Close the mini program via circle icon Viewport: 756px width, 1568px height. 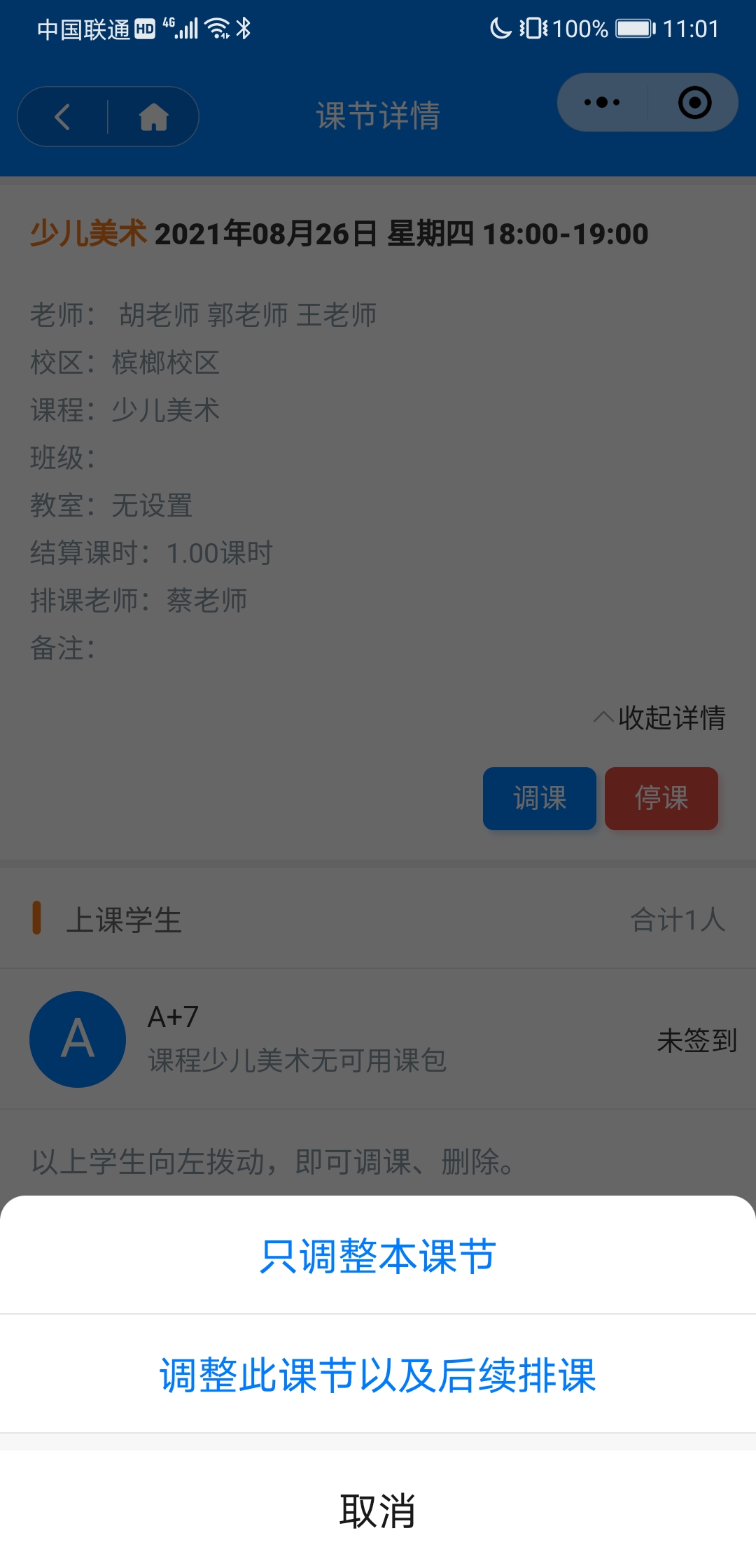694,103
